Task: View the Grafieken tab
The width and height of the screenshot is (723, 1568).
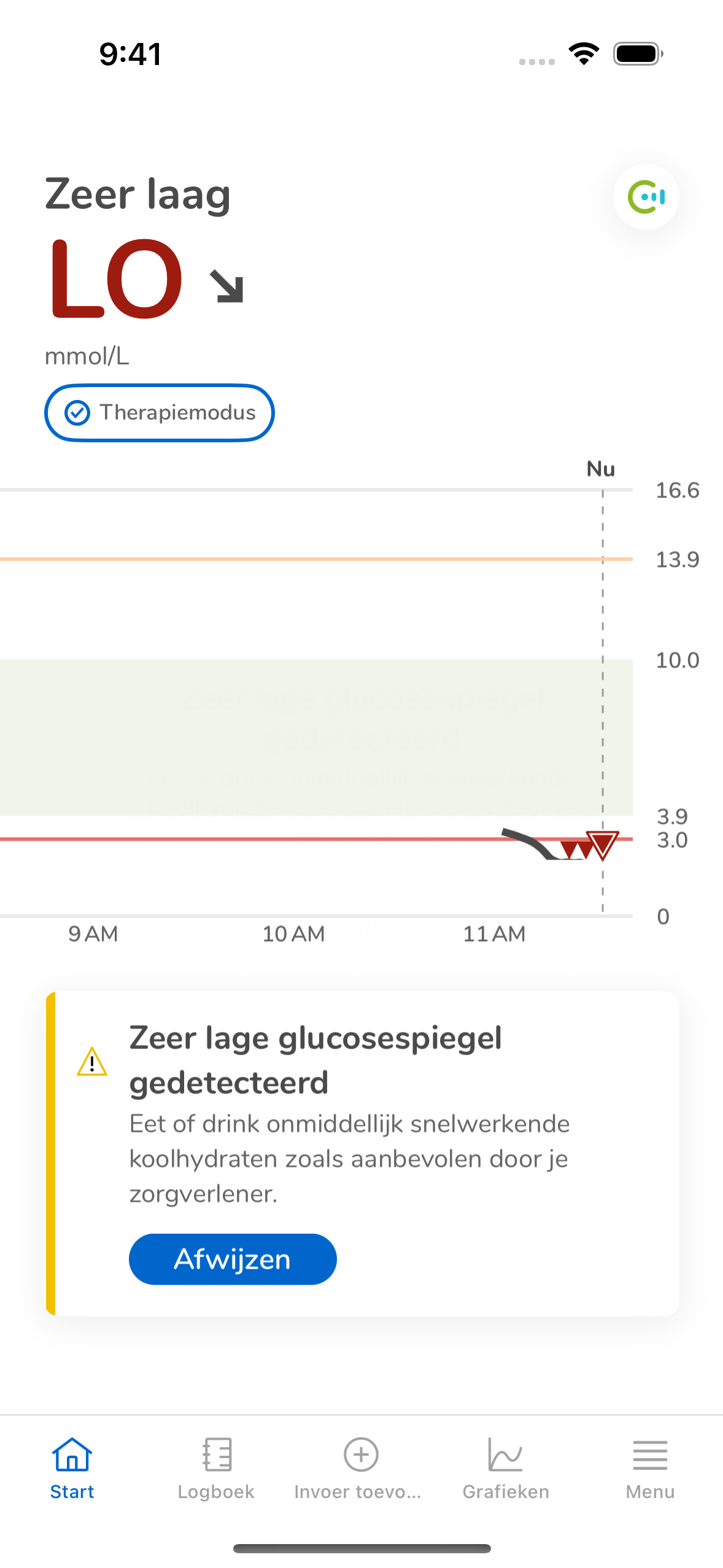Action: (506, 1467)
